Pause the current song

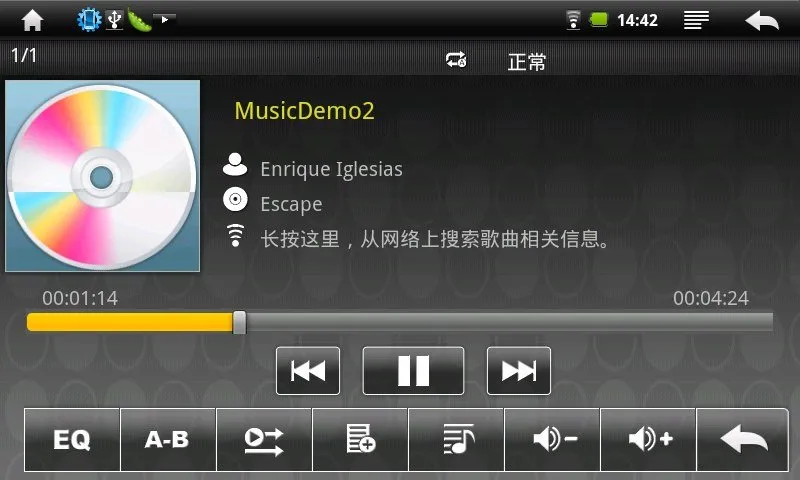(x=413, y=371)
